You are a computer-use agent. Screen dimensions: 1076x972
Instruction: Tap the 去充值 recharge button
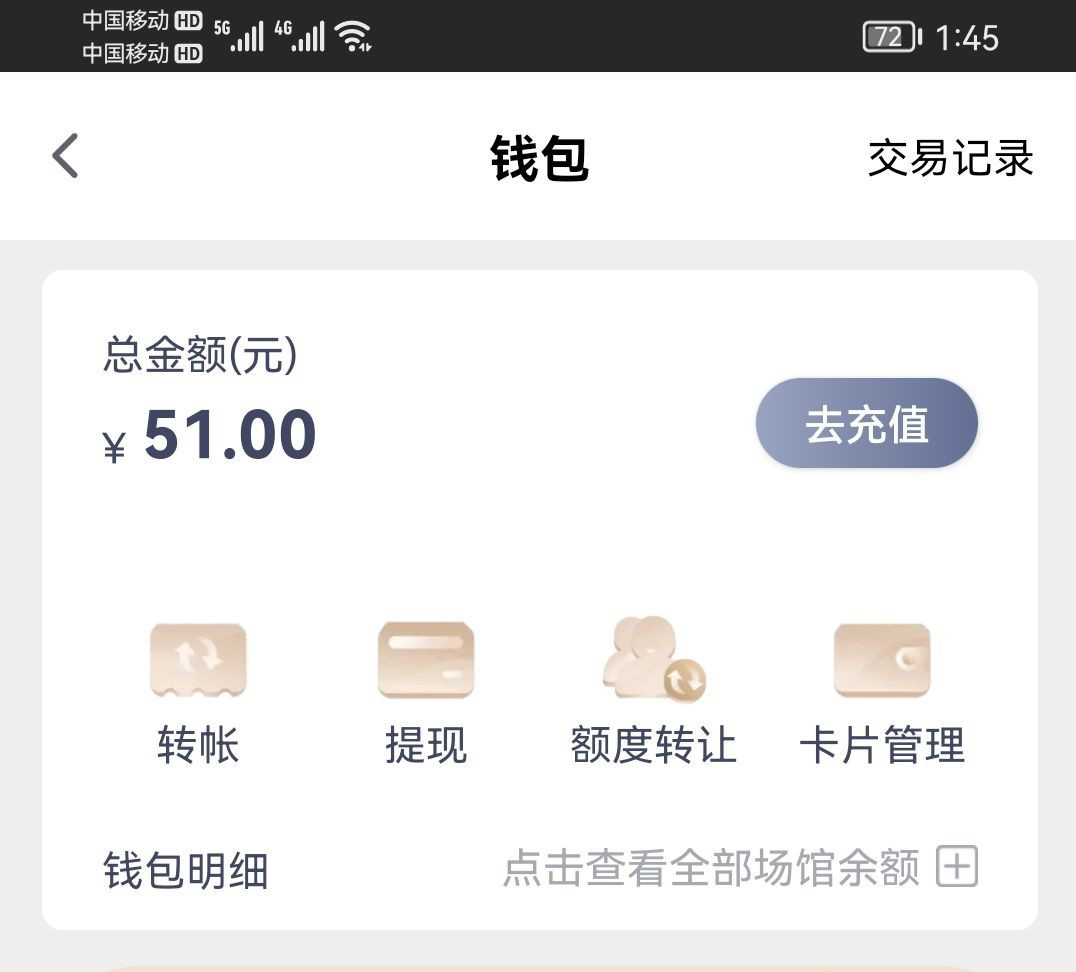pos(866,424)
